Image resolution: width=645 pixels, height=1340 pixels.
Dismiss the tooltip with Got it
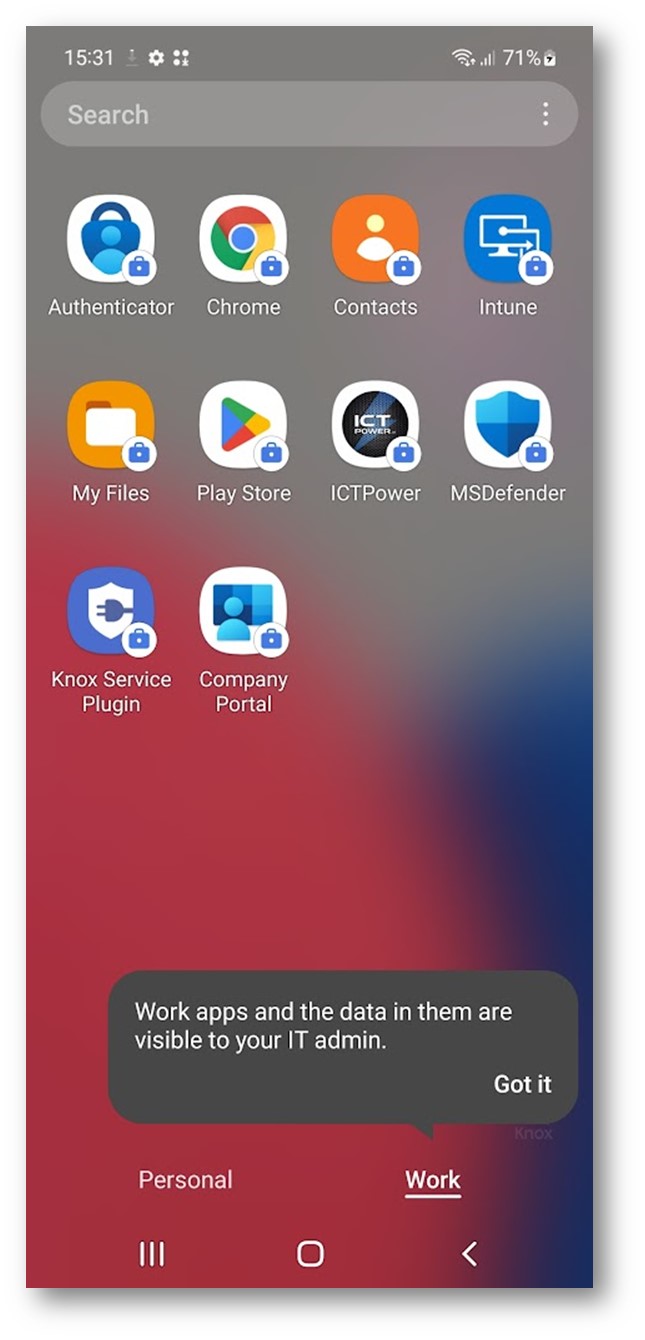click(x=522, y=1084)
